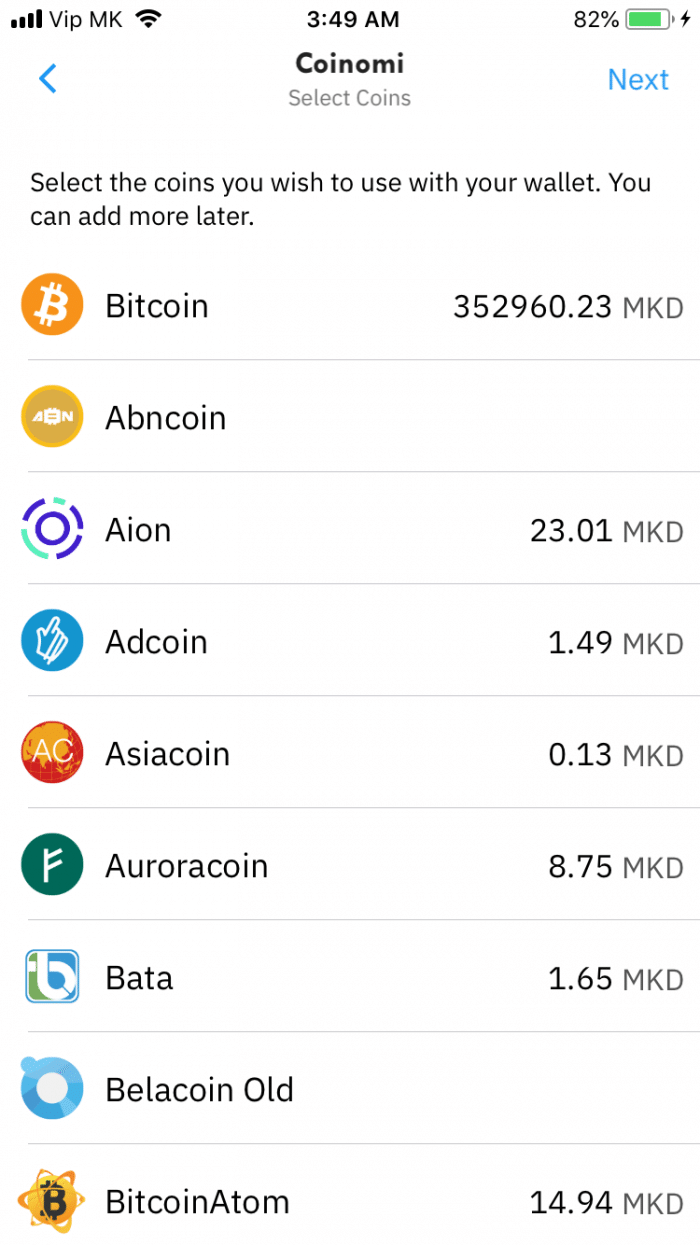The image size is (700, 1245).
Task: Select the Bitcoin coin row
Action: (350, 305)
